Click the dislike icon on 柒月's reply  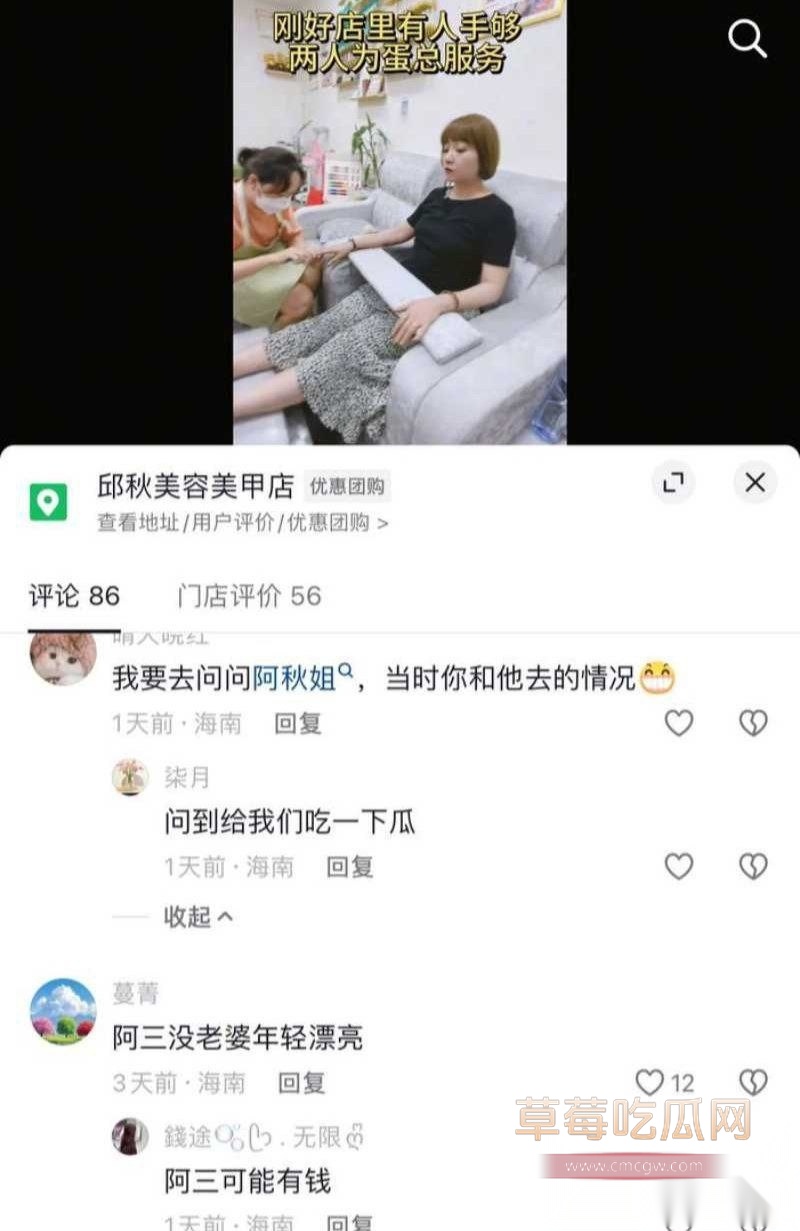pyautogui.click(x=752, y=867)
